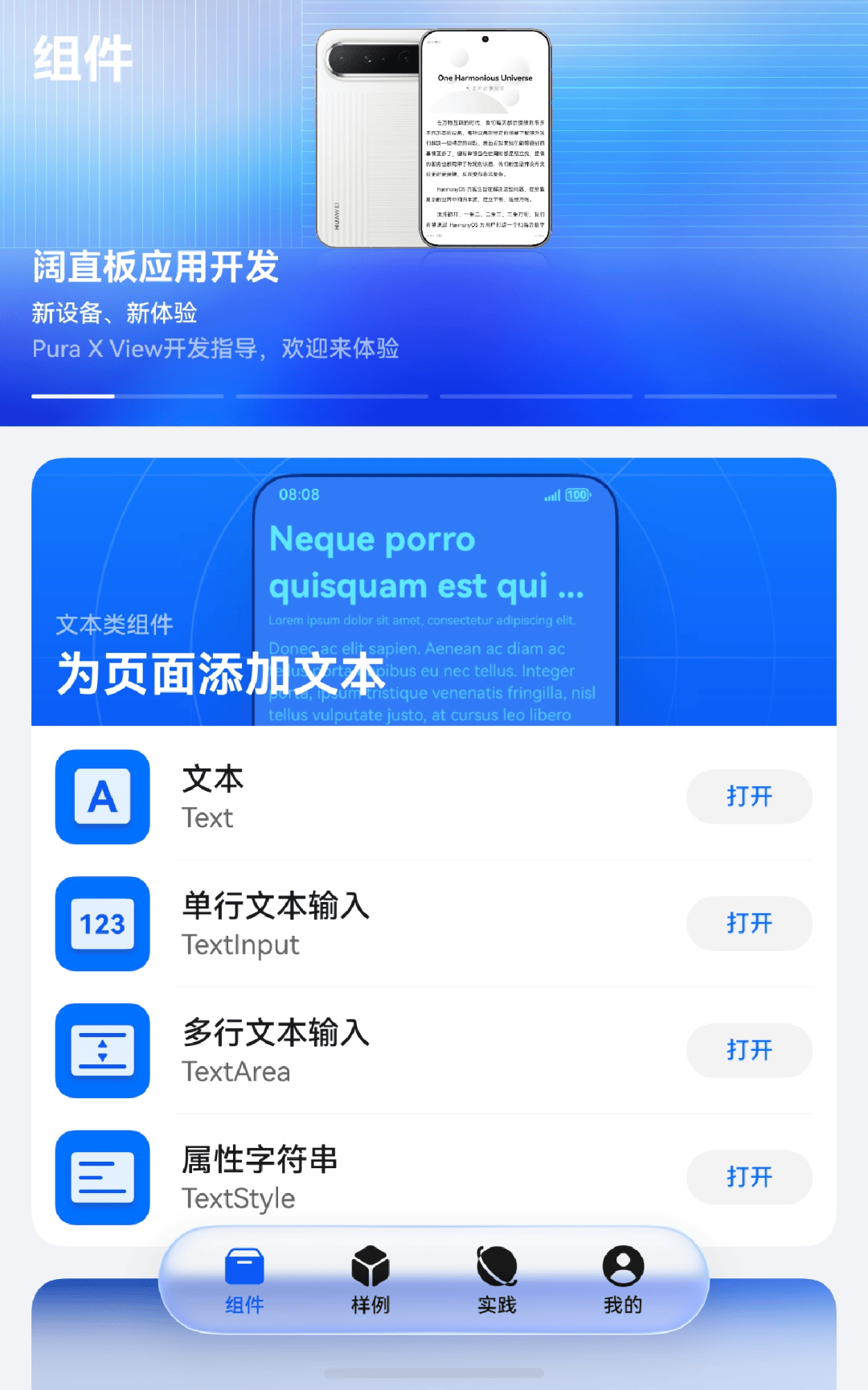Open the 单行文本输入 TextInput component

coord(749,923)
